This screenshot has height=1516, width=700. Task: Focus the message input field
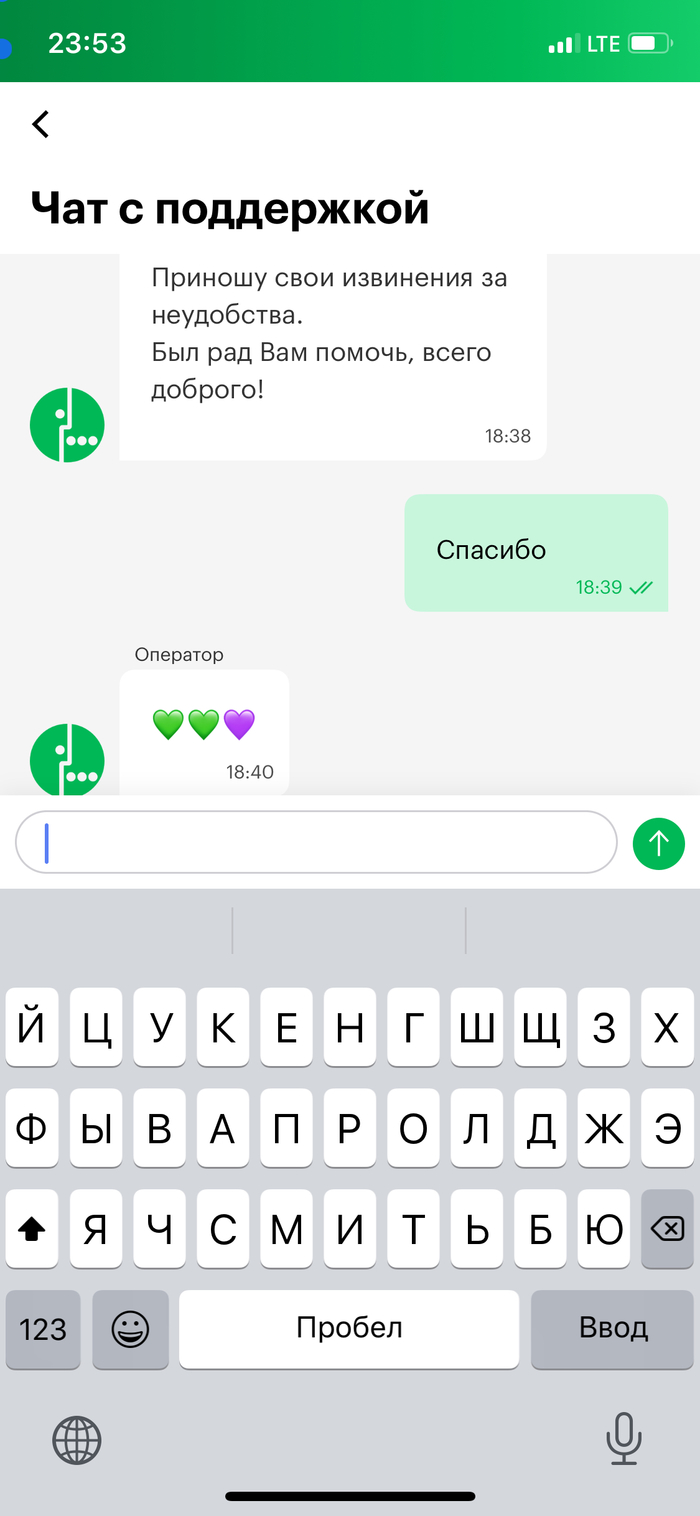(316, 843)
